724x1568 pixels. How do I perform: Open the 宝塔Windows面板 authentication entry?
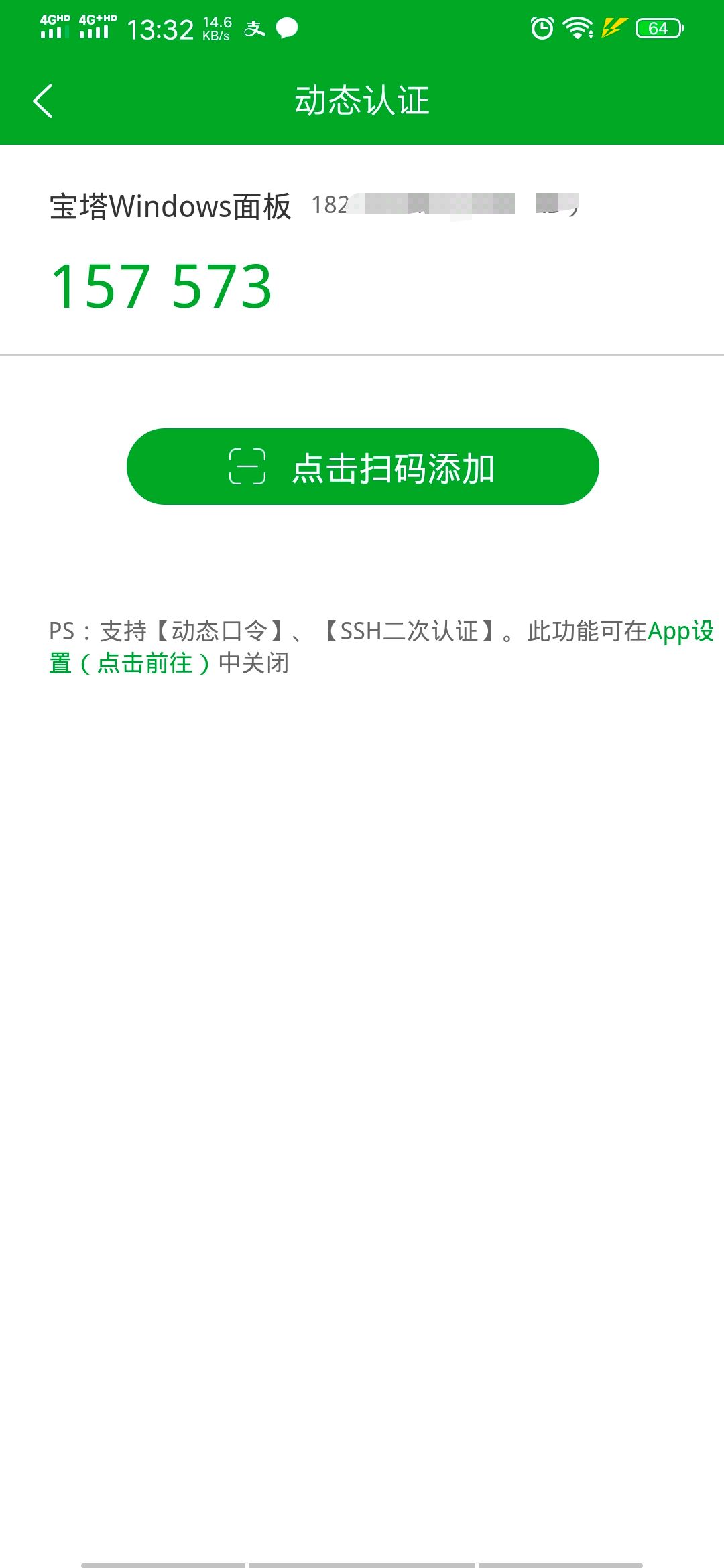pyautogui.click(x=170, y=206)
